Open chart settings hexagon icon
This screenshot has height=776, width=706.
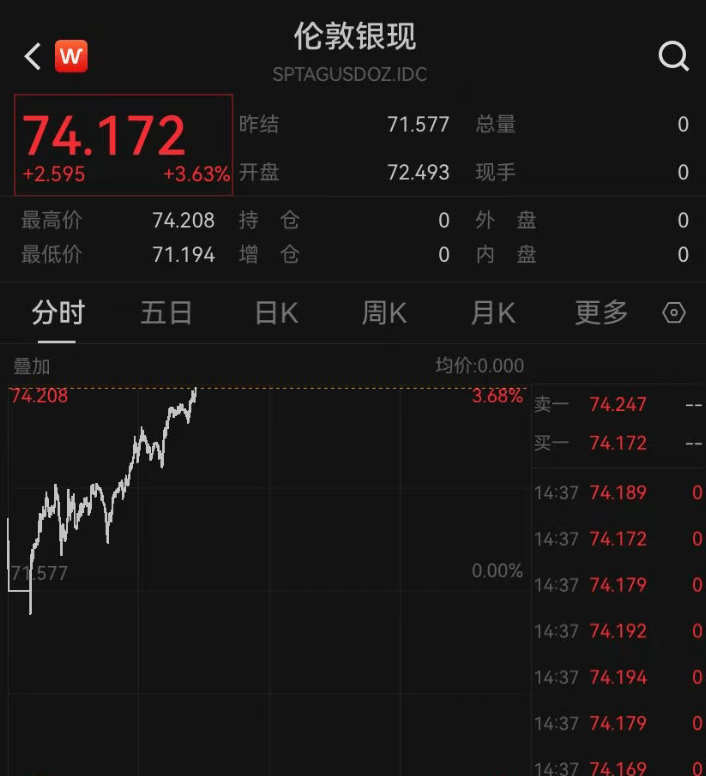click(674, 313)
